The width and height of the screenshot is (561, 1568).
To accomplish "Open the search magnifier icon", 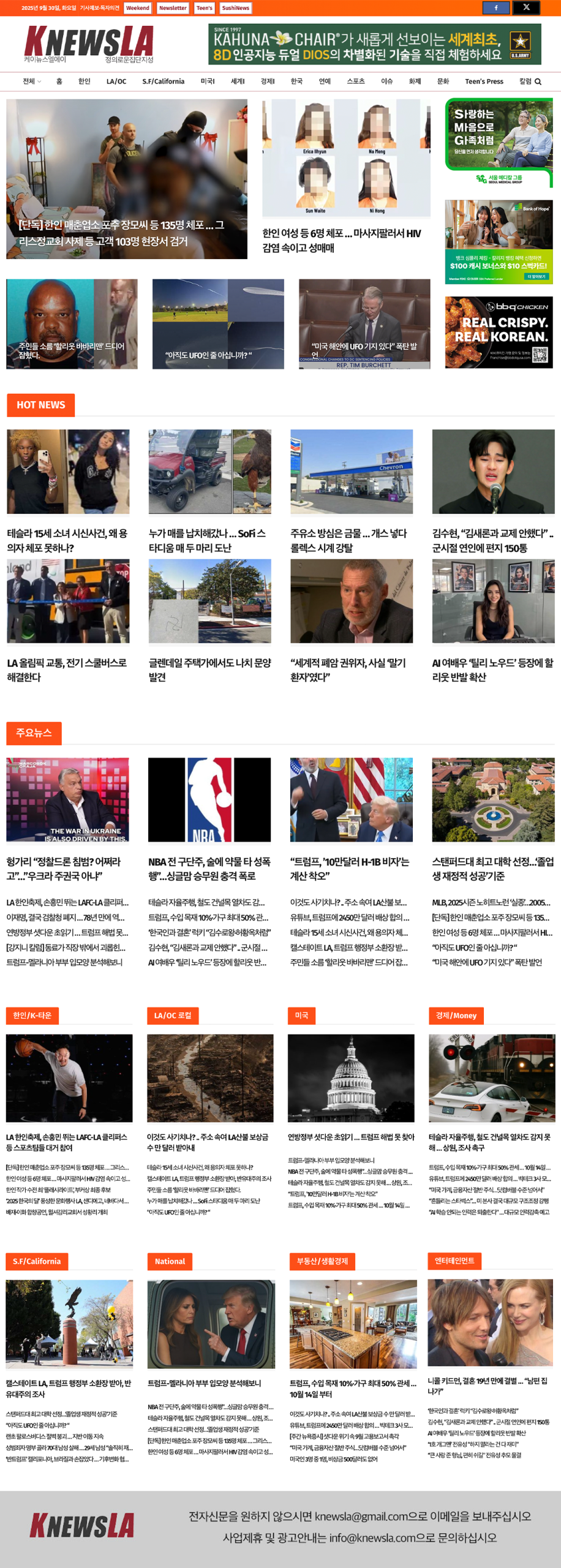I will tap(538, 81).
